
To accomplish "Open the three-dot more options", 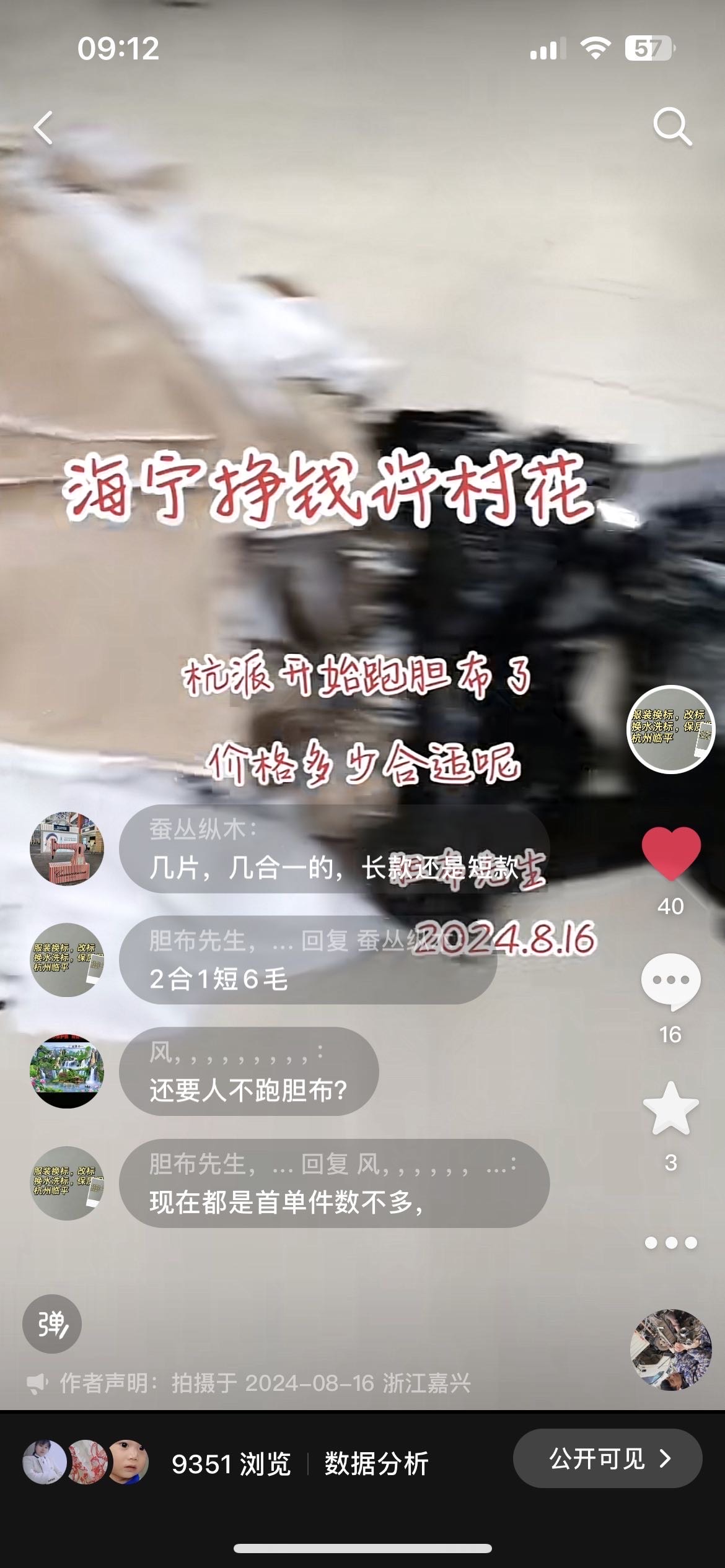I will [x=671, y=1243].
